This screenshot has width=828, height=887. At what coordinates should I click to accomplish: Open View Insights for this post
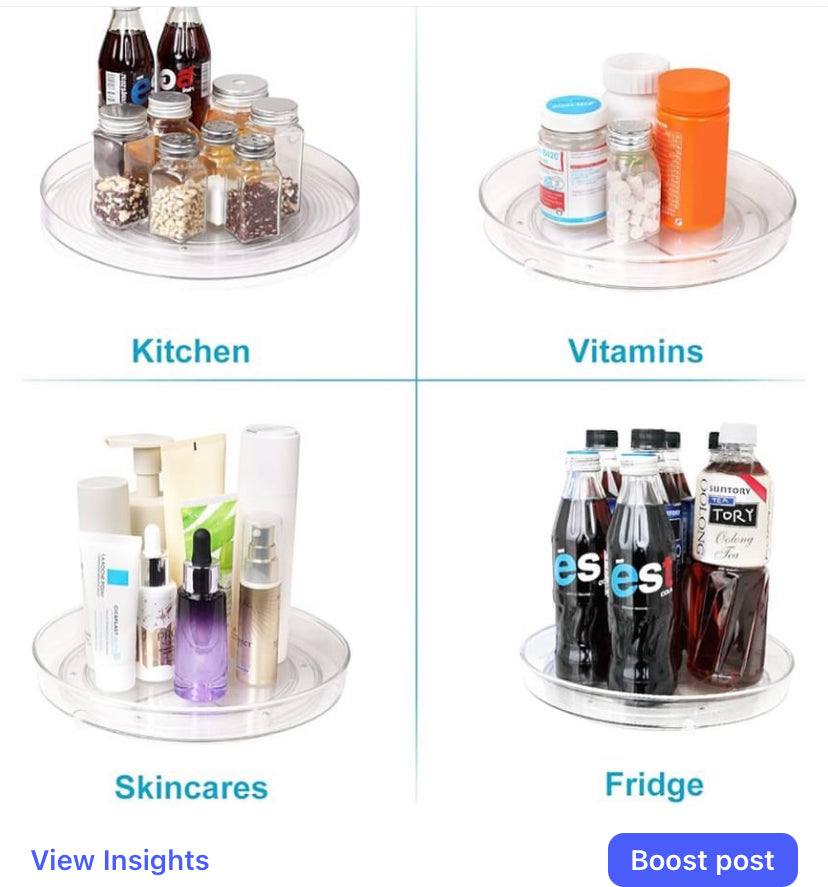coord(120,860)
